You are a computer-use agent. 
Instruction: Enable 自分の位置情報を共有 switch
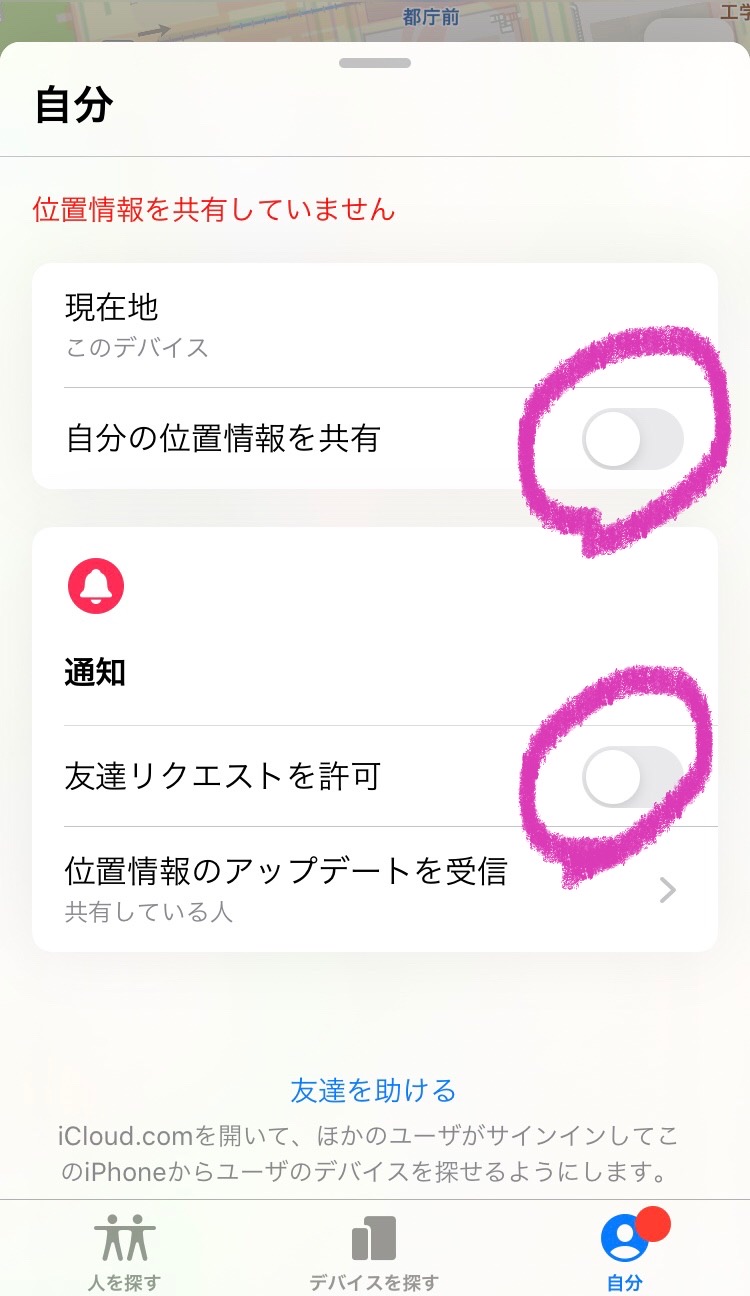point(633,438)
